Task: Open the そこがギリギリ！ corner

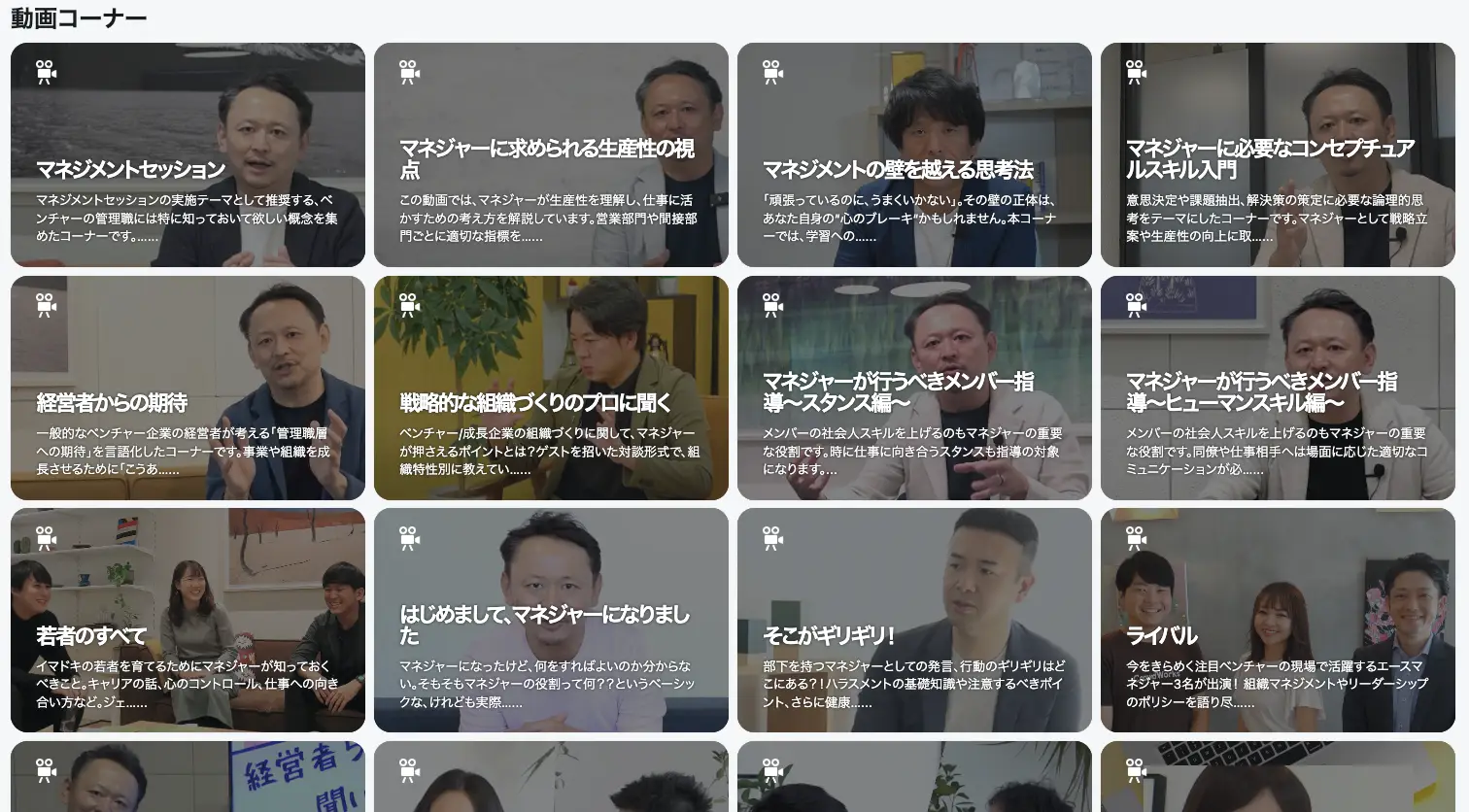Action: click(x=914, y=621)
